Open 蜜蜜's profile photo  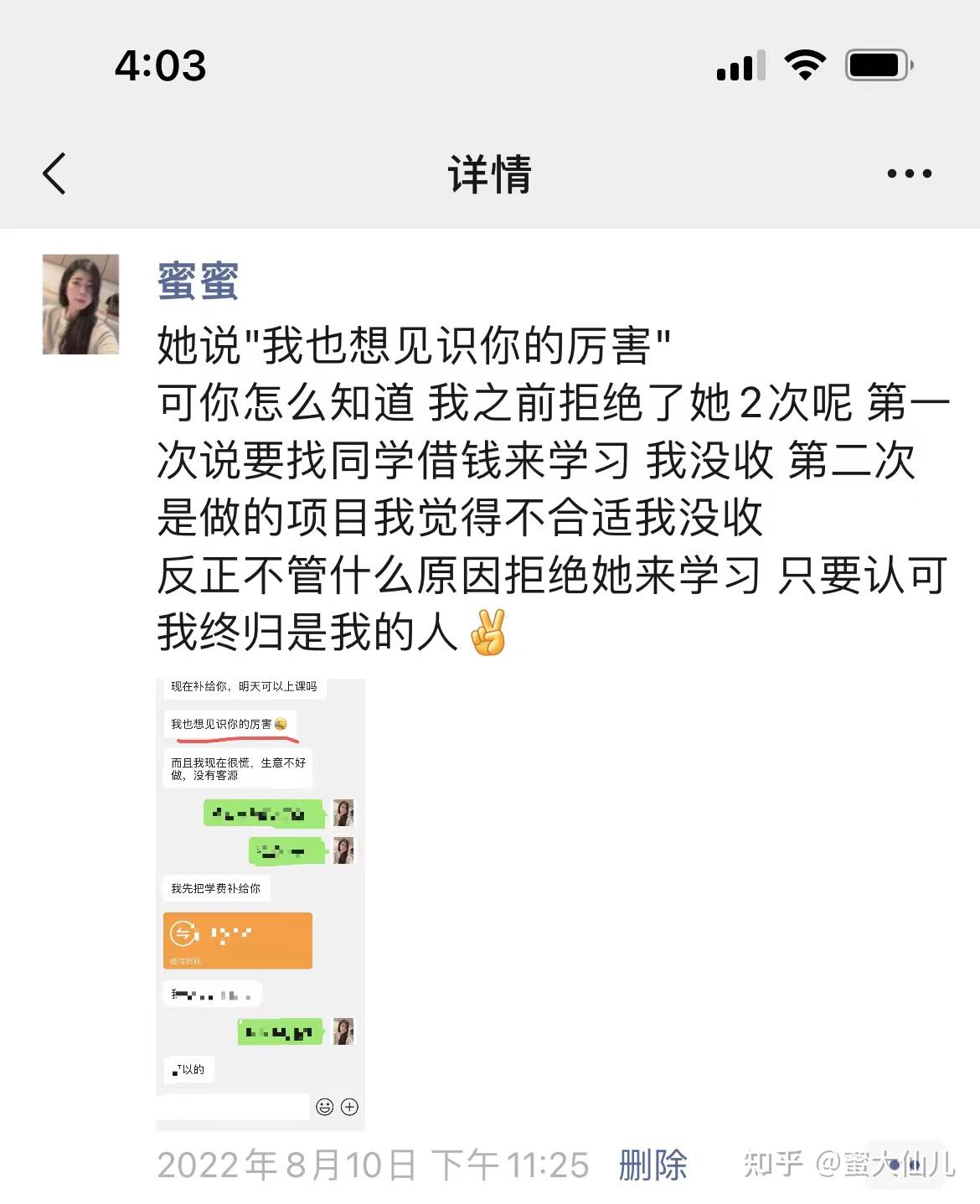pyautogui.click(x=80, y=304)
